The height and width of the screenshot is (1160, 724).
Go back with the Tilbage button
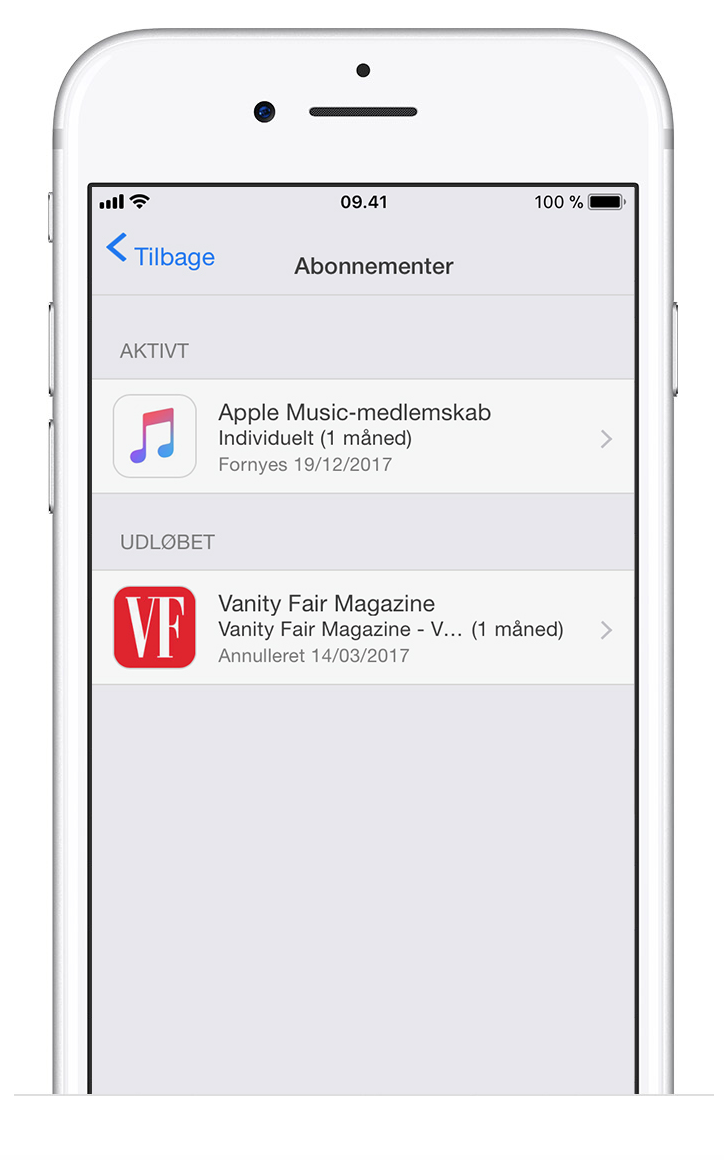[161, 254]
